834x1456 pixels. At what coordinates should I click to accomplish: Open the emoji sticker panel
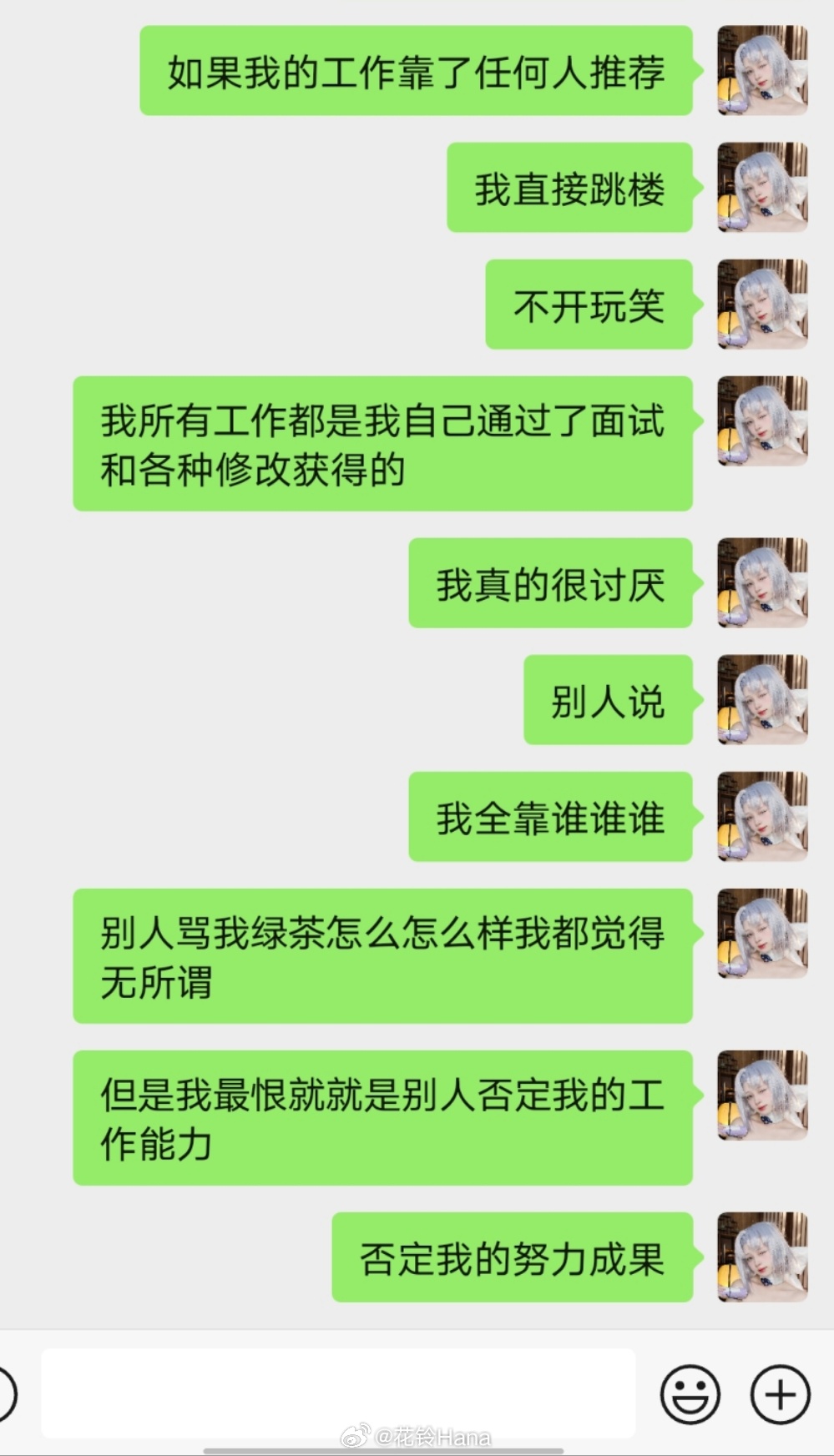(690, 1393)
